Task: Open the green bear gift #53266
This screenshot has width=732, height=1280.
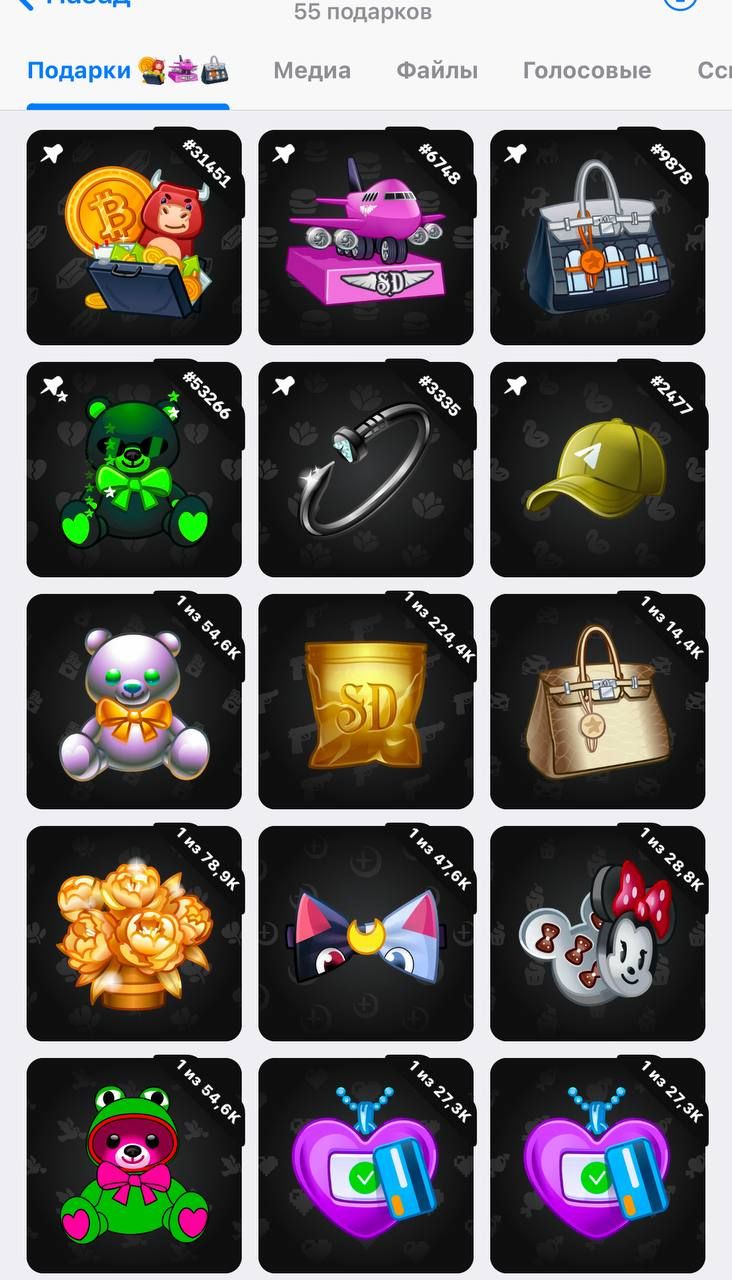Action: 134,470
